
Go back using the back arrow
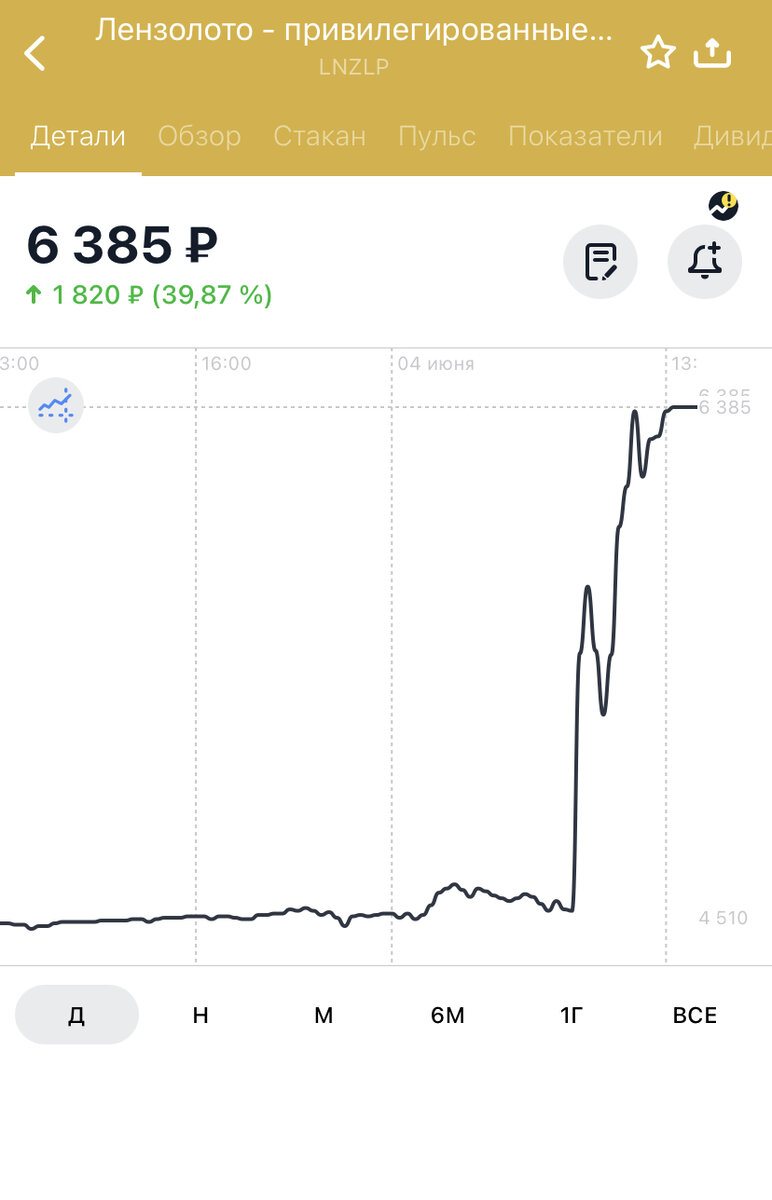click(x=36, y=53)
